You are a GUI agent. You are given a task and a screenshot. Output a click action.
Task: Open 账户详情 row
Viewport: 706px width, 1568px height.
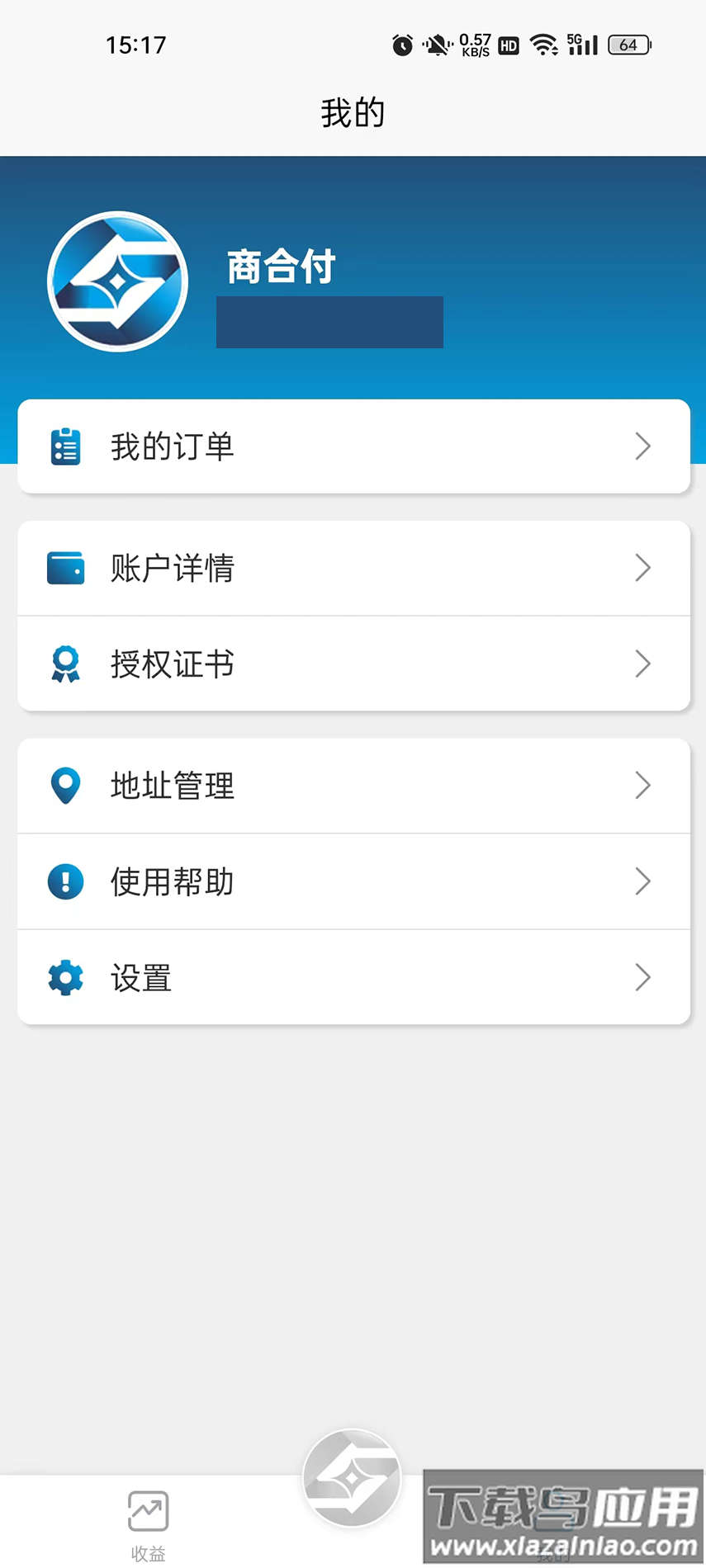[353, 568]
